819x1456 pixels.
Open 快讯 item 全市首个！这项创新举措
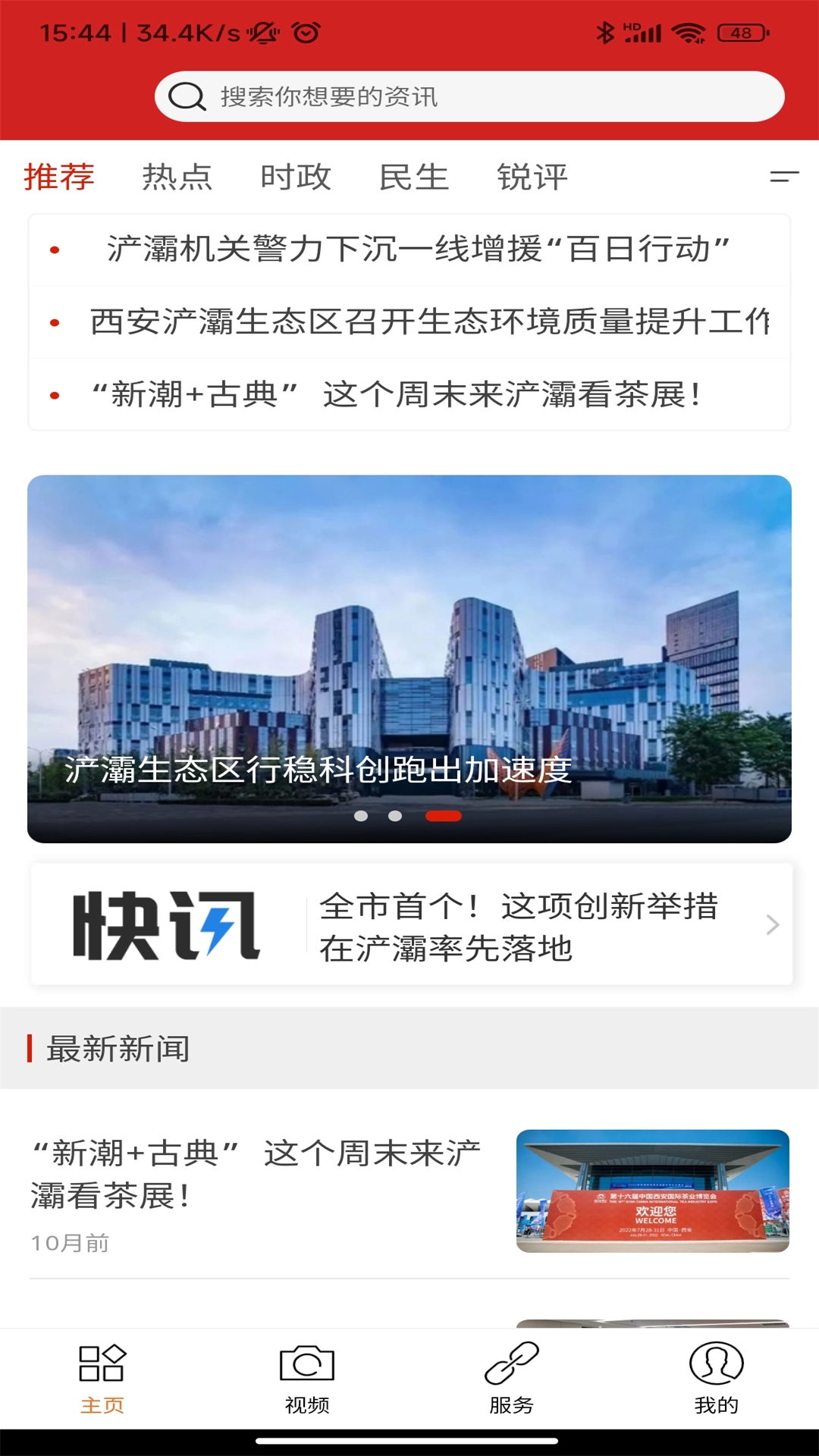519,926
